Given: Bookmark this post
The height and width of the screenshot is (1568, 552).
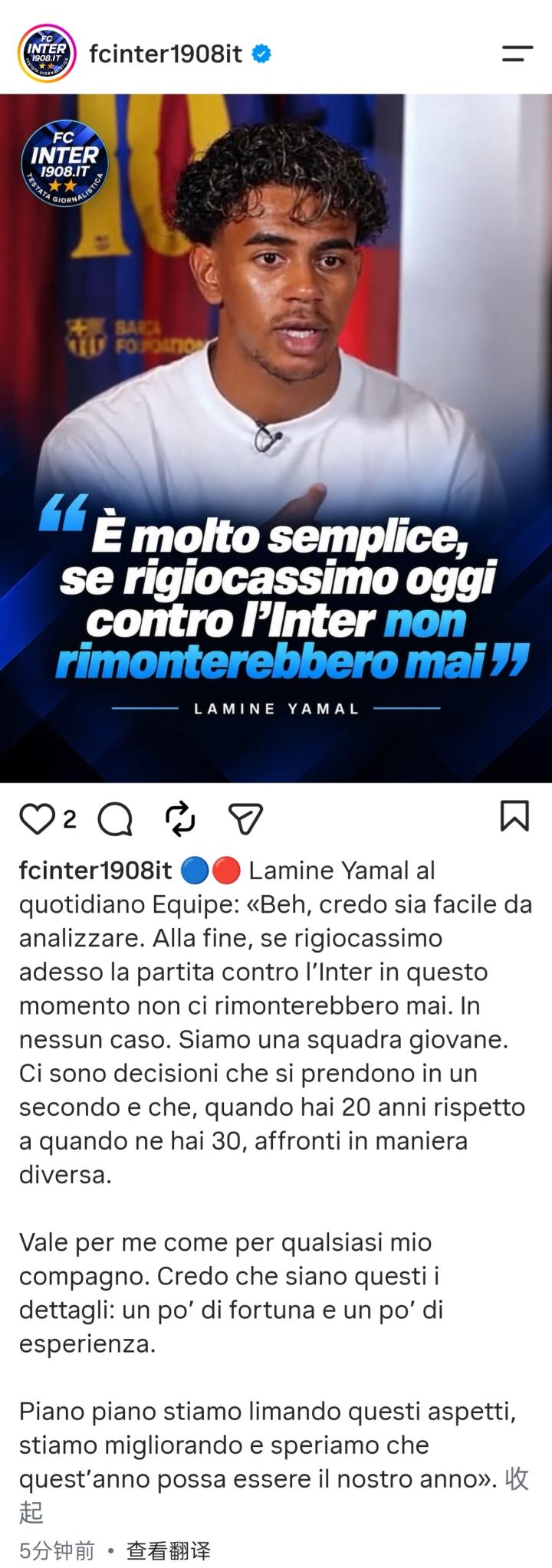Looking at the screenshot, I should (514, 816).
